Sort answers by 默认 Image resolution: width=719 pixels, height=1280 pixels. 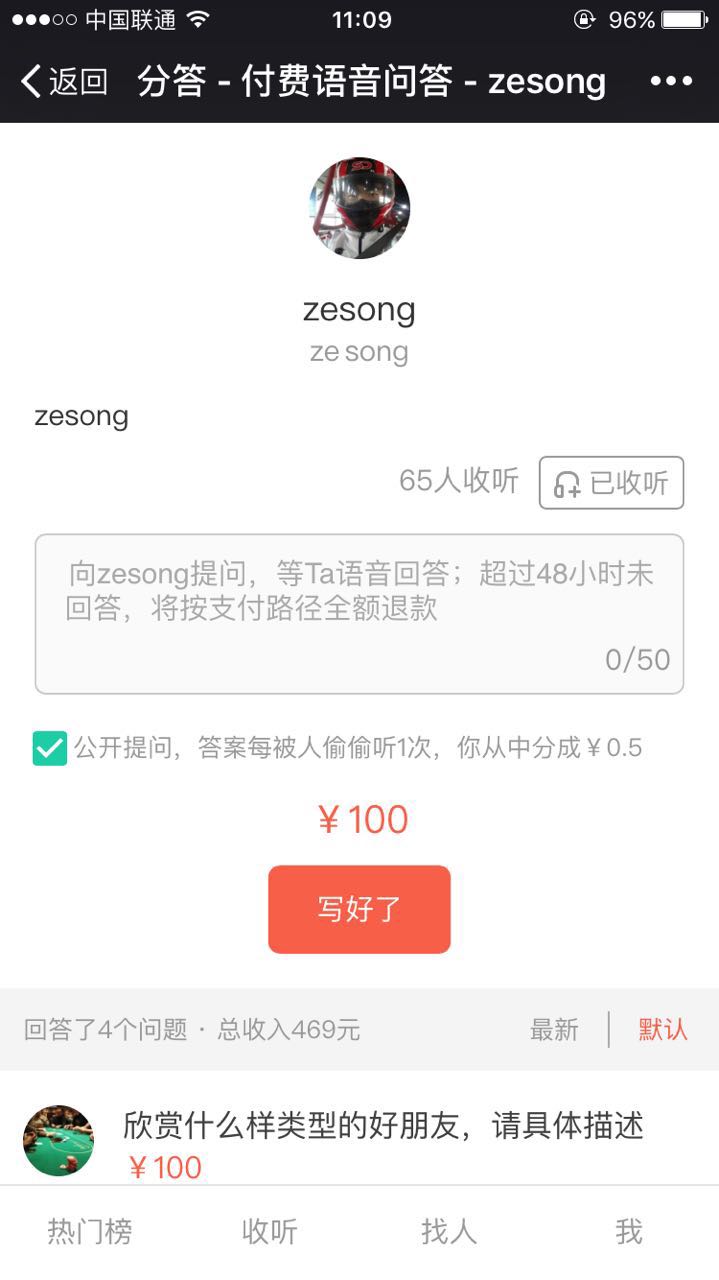[x=663, y=1030]
